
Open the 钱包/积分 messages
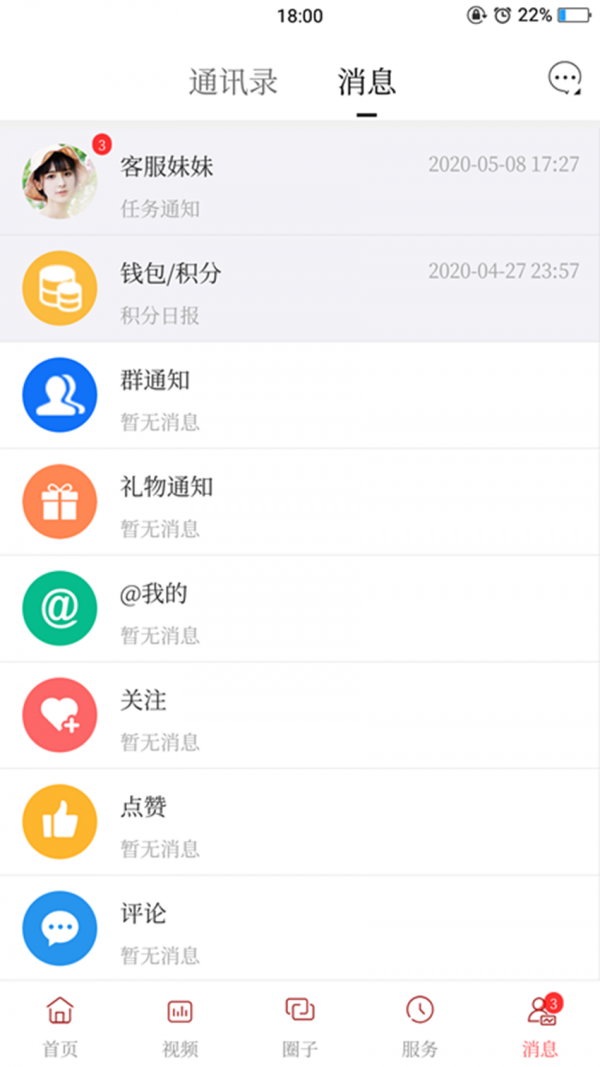(x=300, y=288)
